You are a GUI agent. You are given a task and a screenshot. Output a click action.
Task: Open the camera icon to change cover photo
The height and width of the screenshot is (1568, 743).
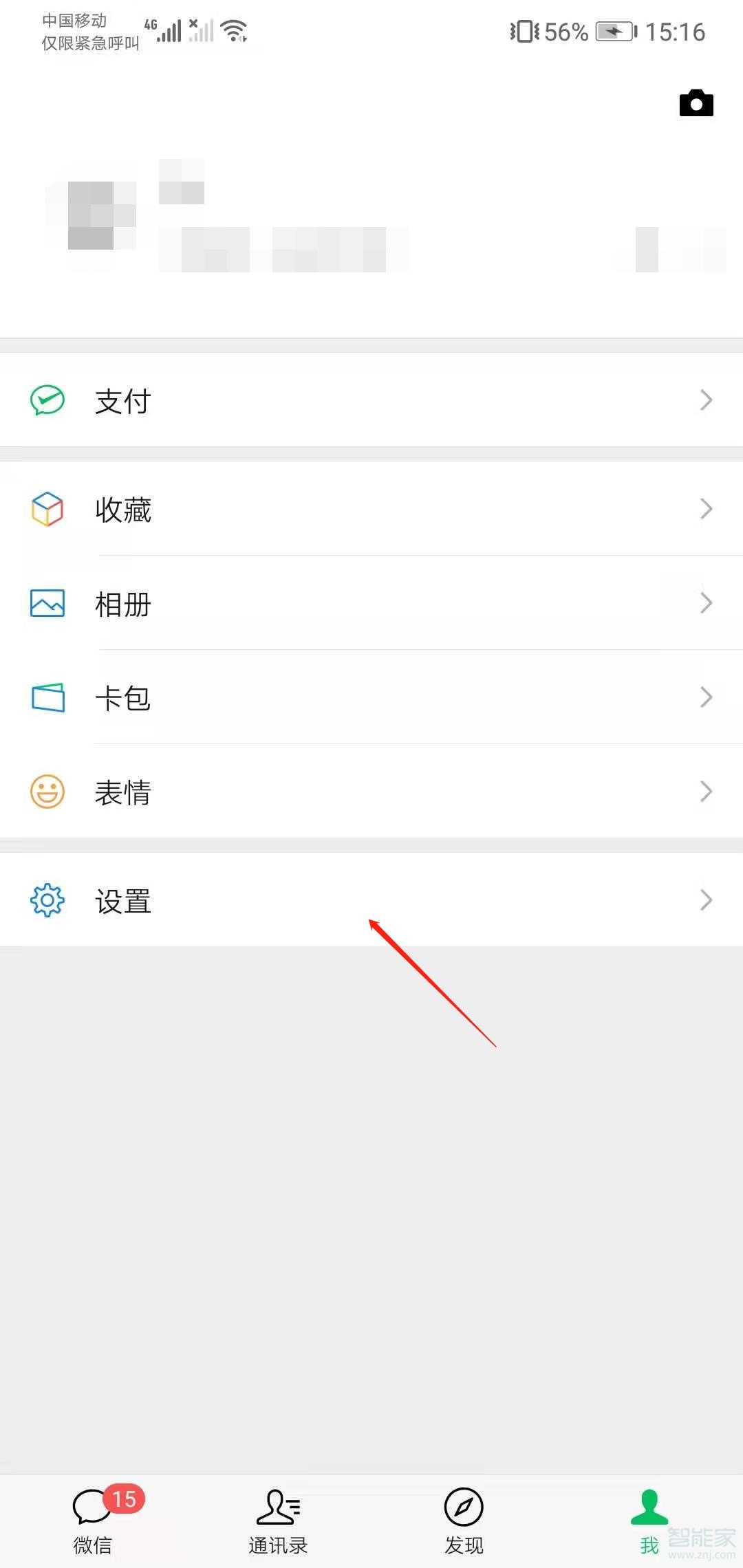point(696,103)
